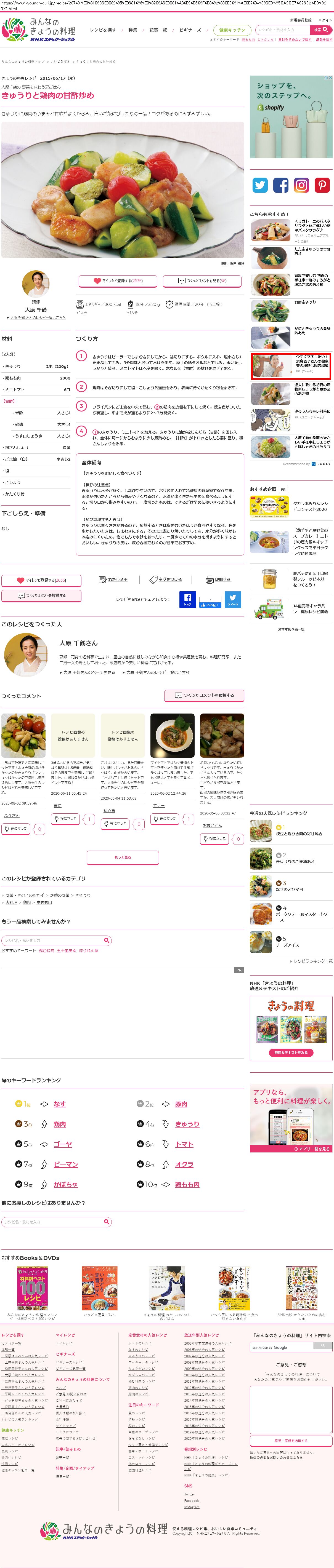Open the レシピを探す navigation menu

click(x=103, y=30)
